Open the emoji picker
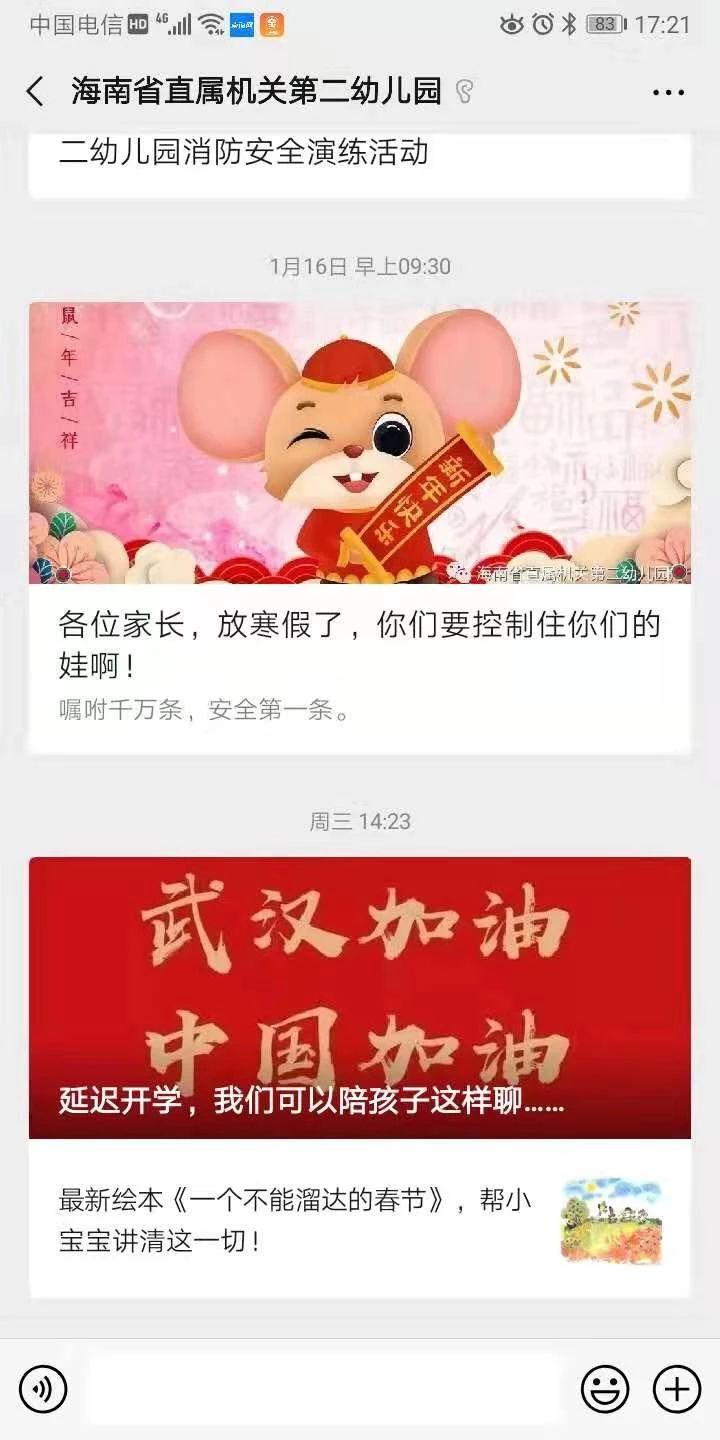 (605, 1389)
